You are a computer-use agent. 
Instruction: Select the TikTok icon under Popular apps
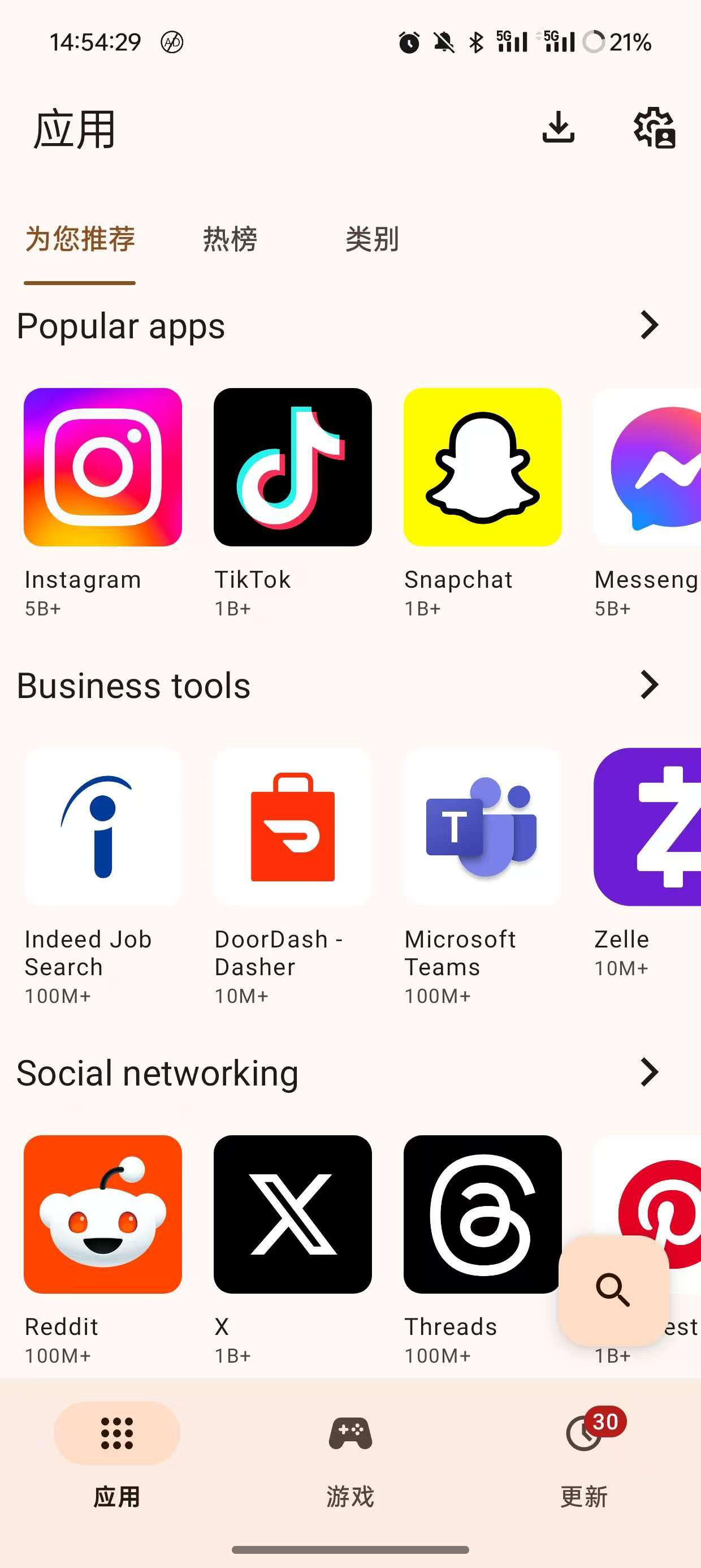[x=292, y=466]
